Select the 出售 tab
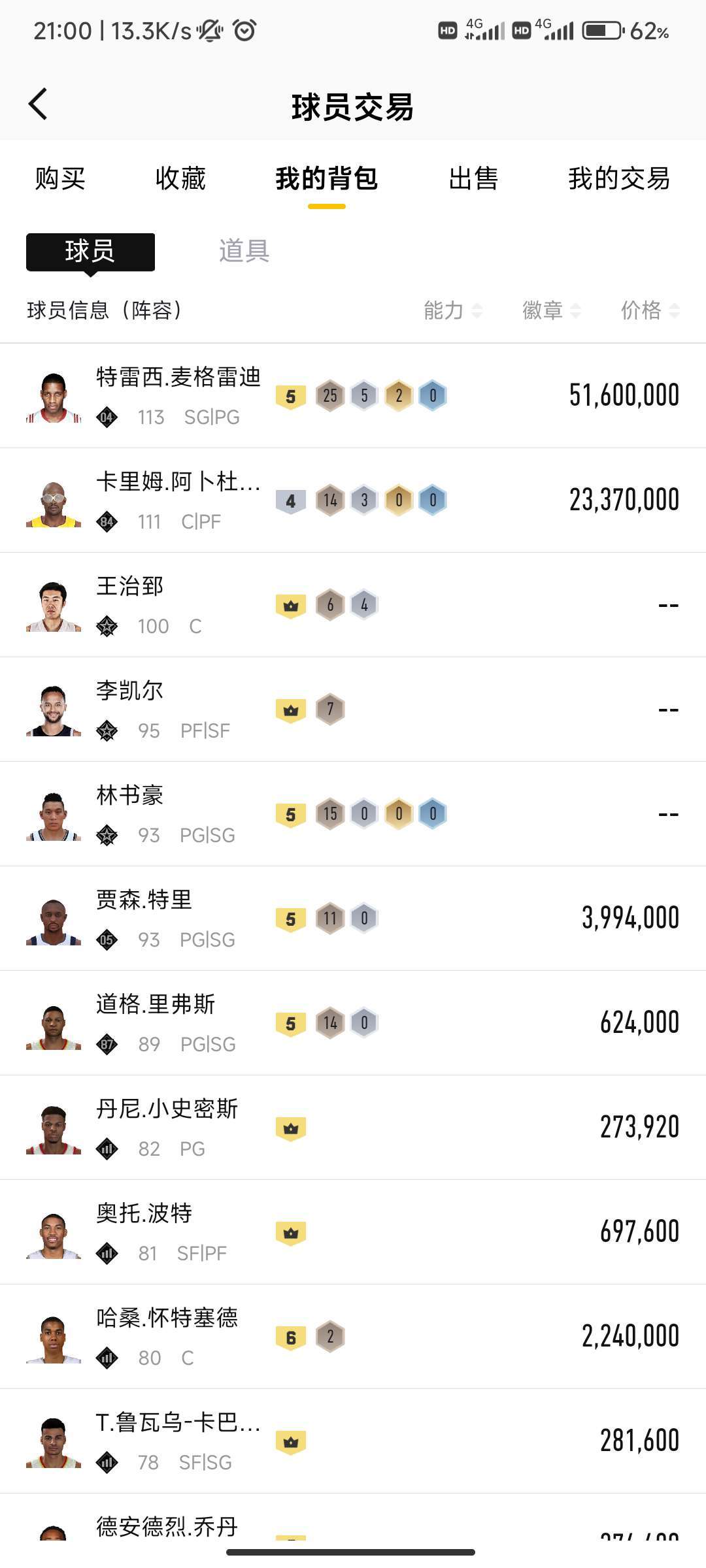The image size is (706, 1568). pos(473,178)
